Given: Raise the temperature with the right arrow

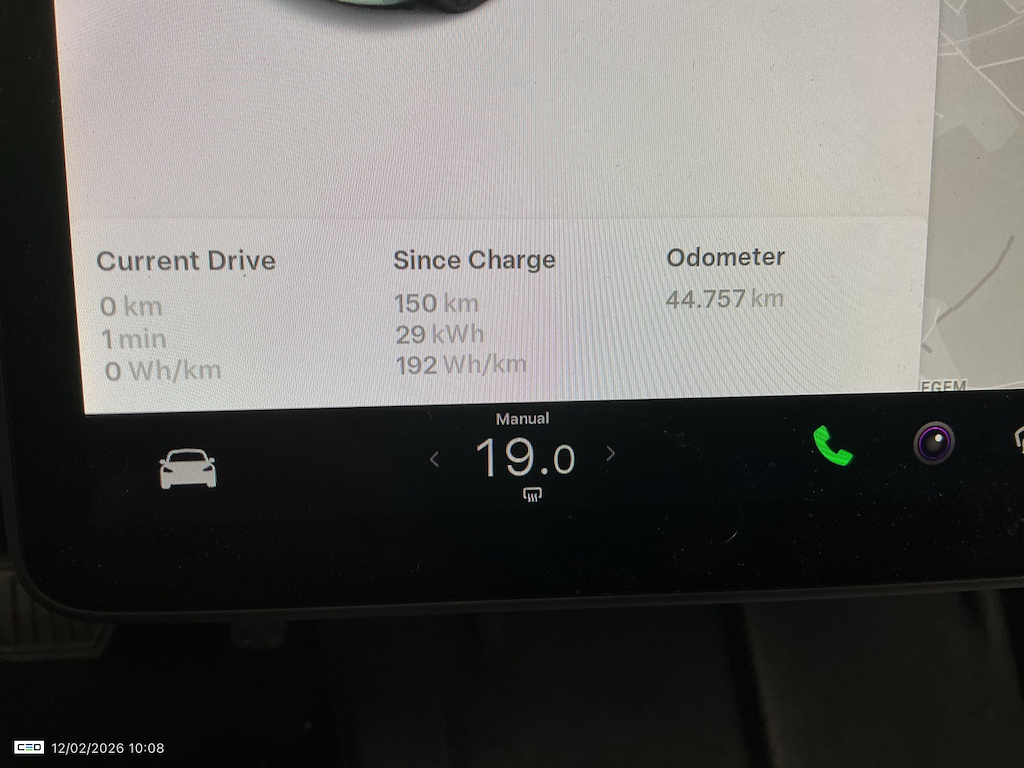Looking at the screenshot, I should (611, 455).
